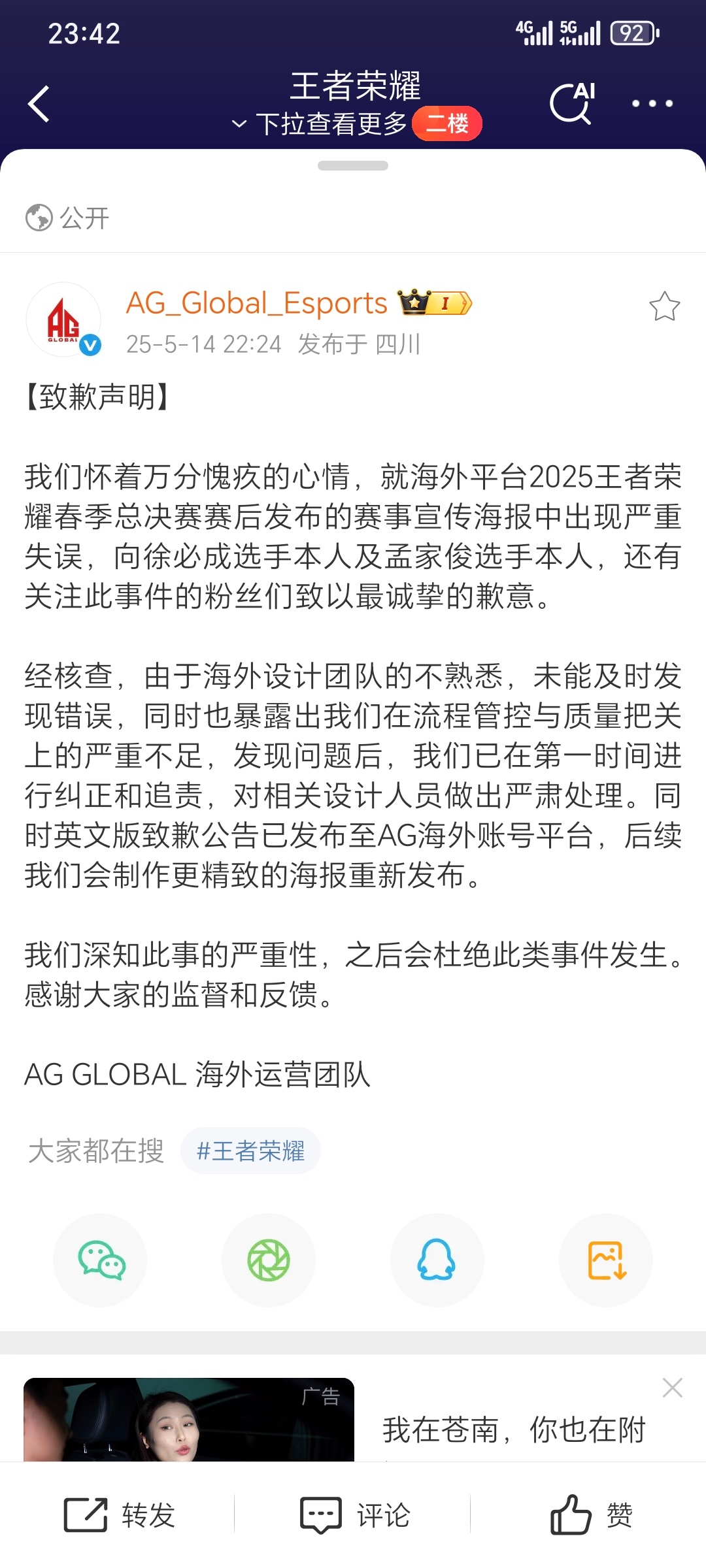
Task: Like the post with the 赞 button
Action: pos(590,1514)
